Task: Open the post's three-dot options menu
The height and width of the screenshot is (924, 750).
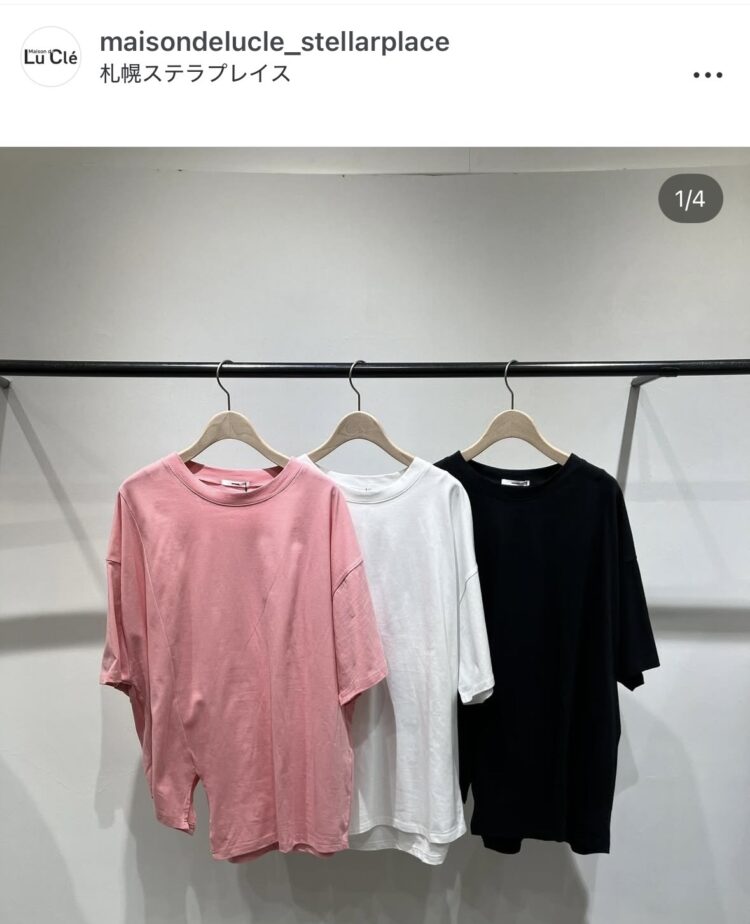Action: [707, 75]
